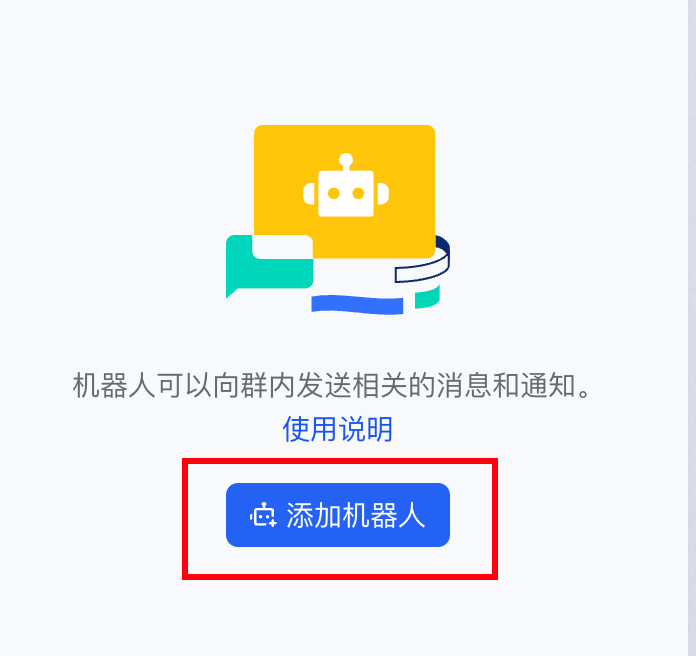This screenshot has width=696, height=656.
Task: Tap the 添加机器人 button
Action: pyautogui.click(x=338, y=515)
